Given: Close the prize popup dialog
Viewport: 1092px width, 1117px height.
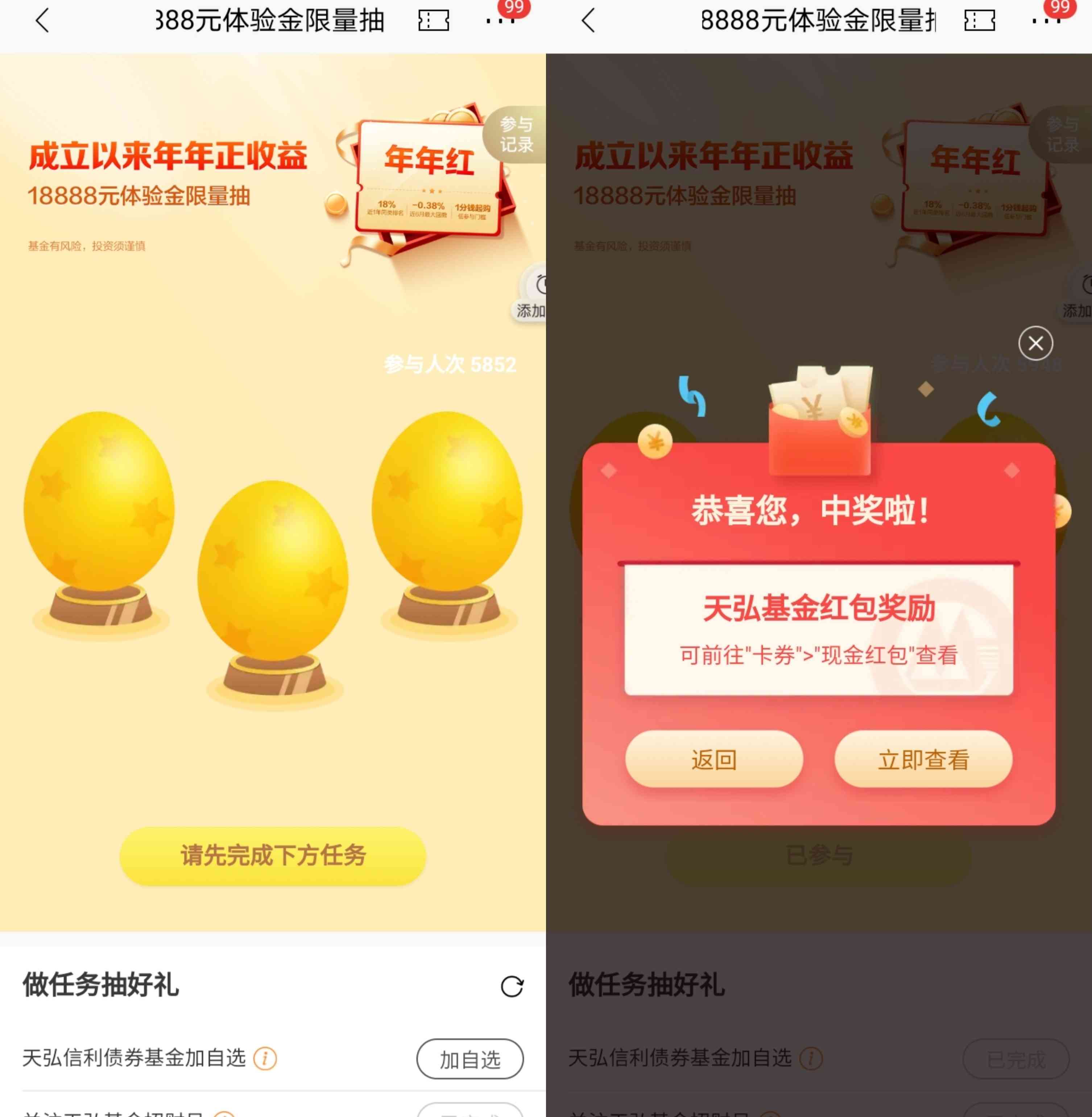Looking at the screenshot, I should click(x=1035, y=344).
